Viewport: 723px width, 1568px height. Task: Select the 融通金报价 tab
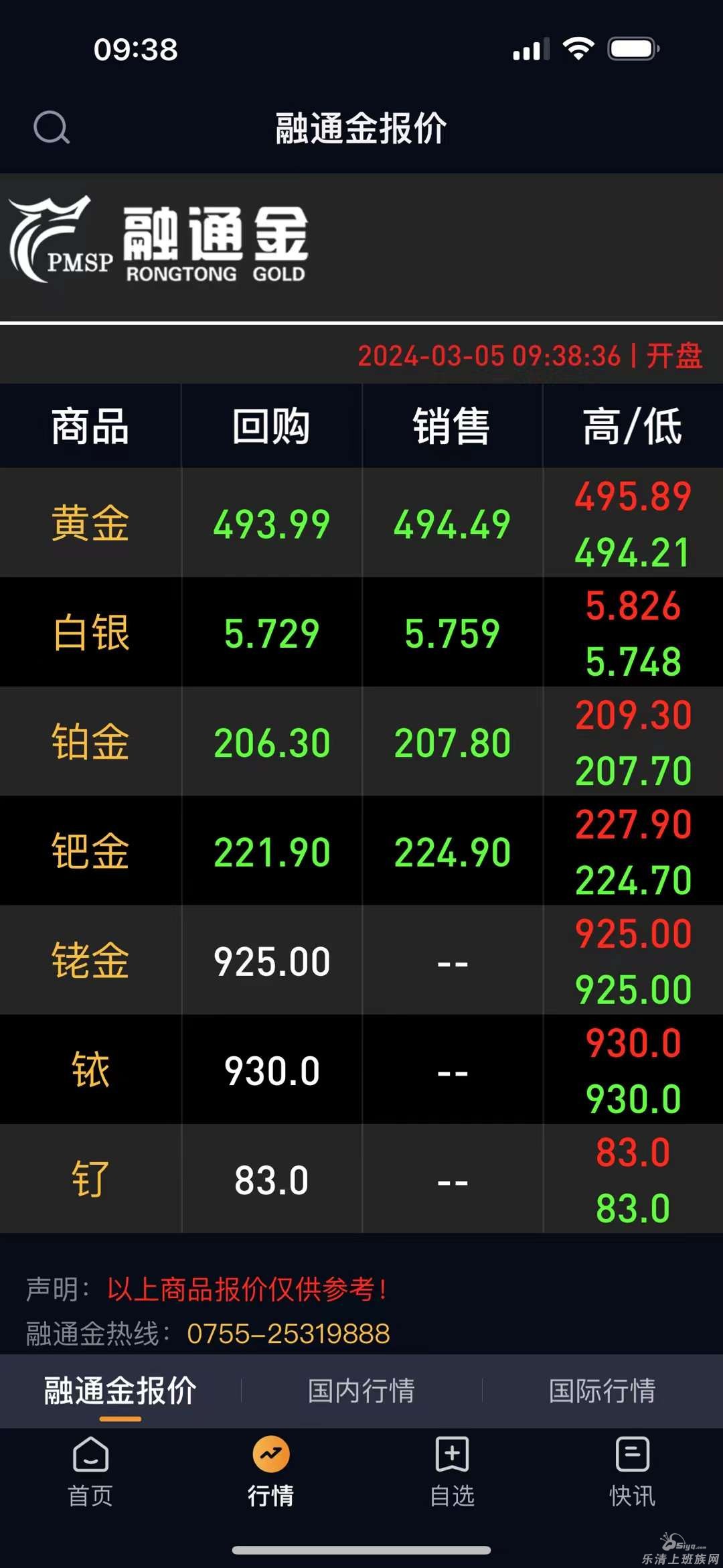[x=120, y=1390]
